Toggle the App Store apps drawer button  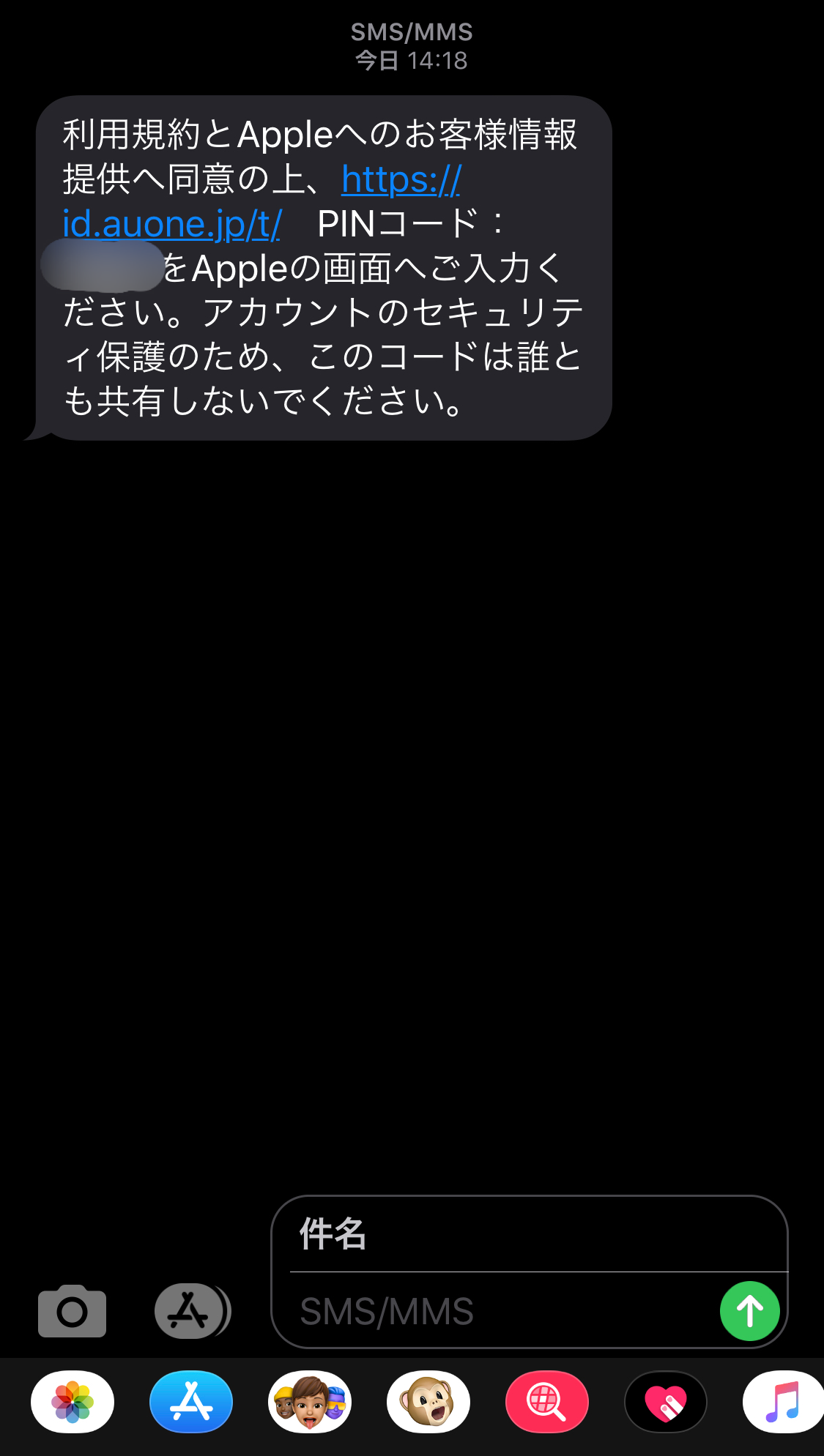click(x=192, y=1310)
